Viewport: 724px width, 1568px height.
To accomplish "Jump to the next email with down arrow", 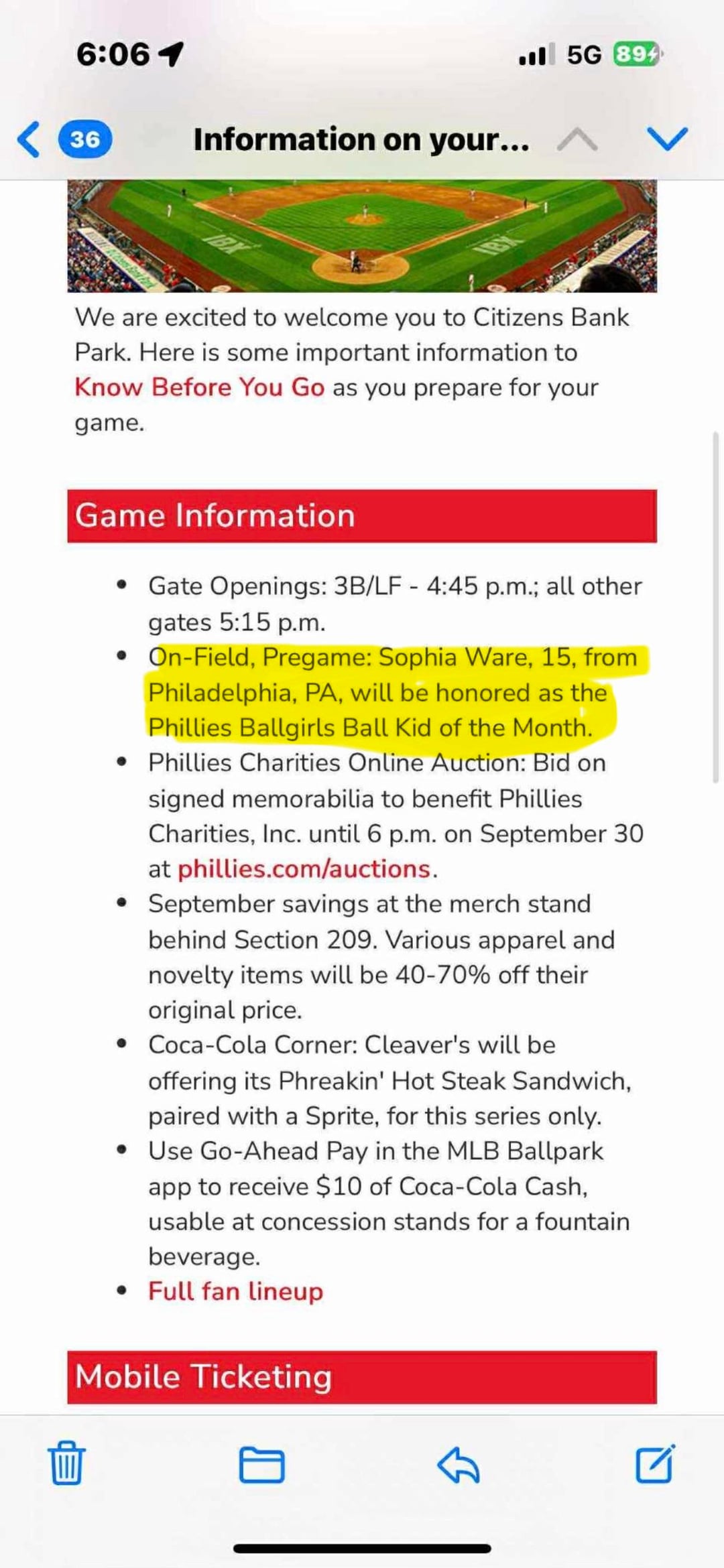I will pyautogui.click(x=667, y=139).
